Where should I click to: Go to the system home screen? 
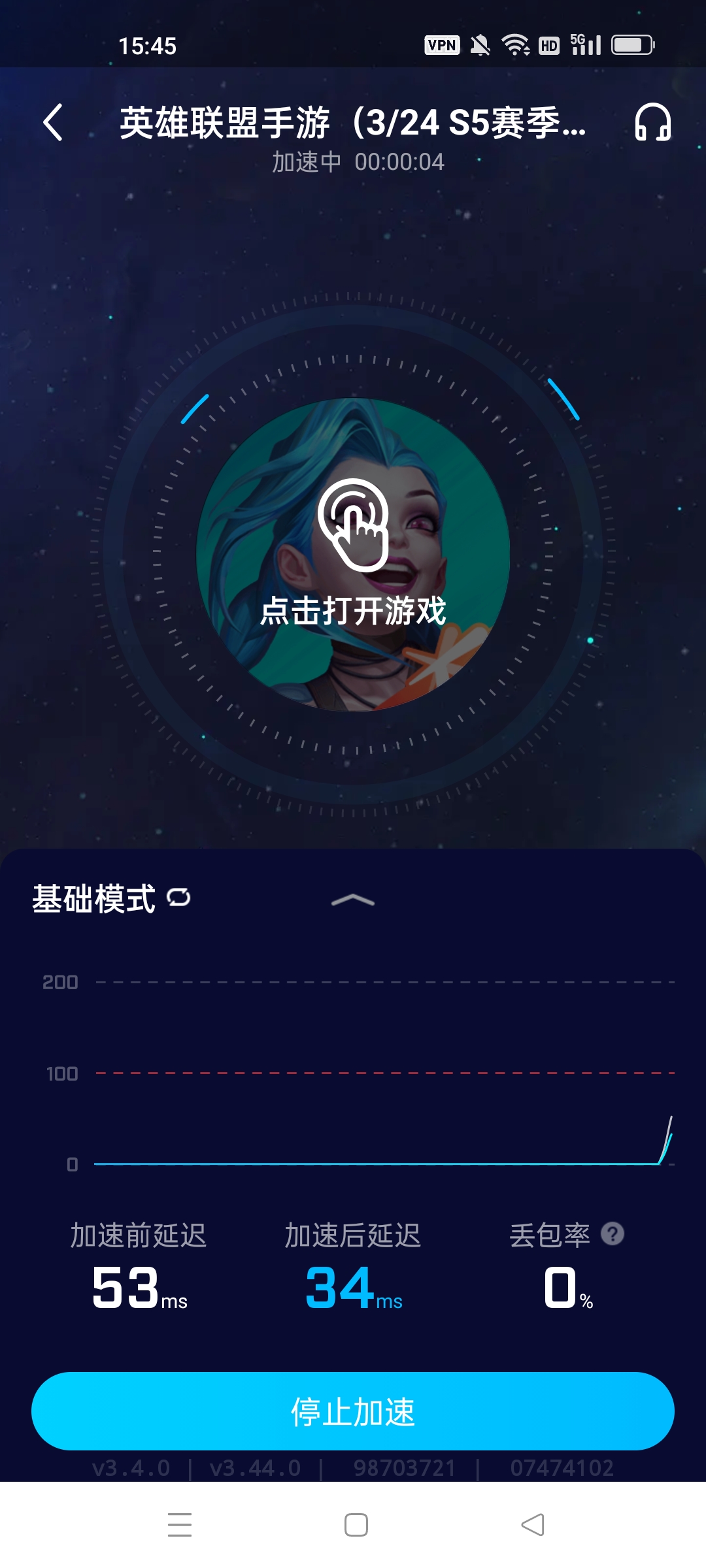pyautogui.click(x=356, y=1525)
